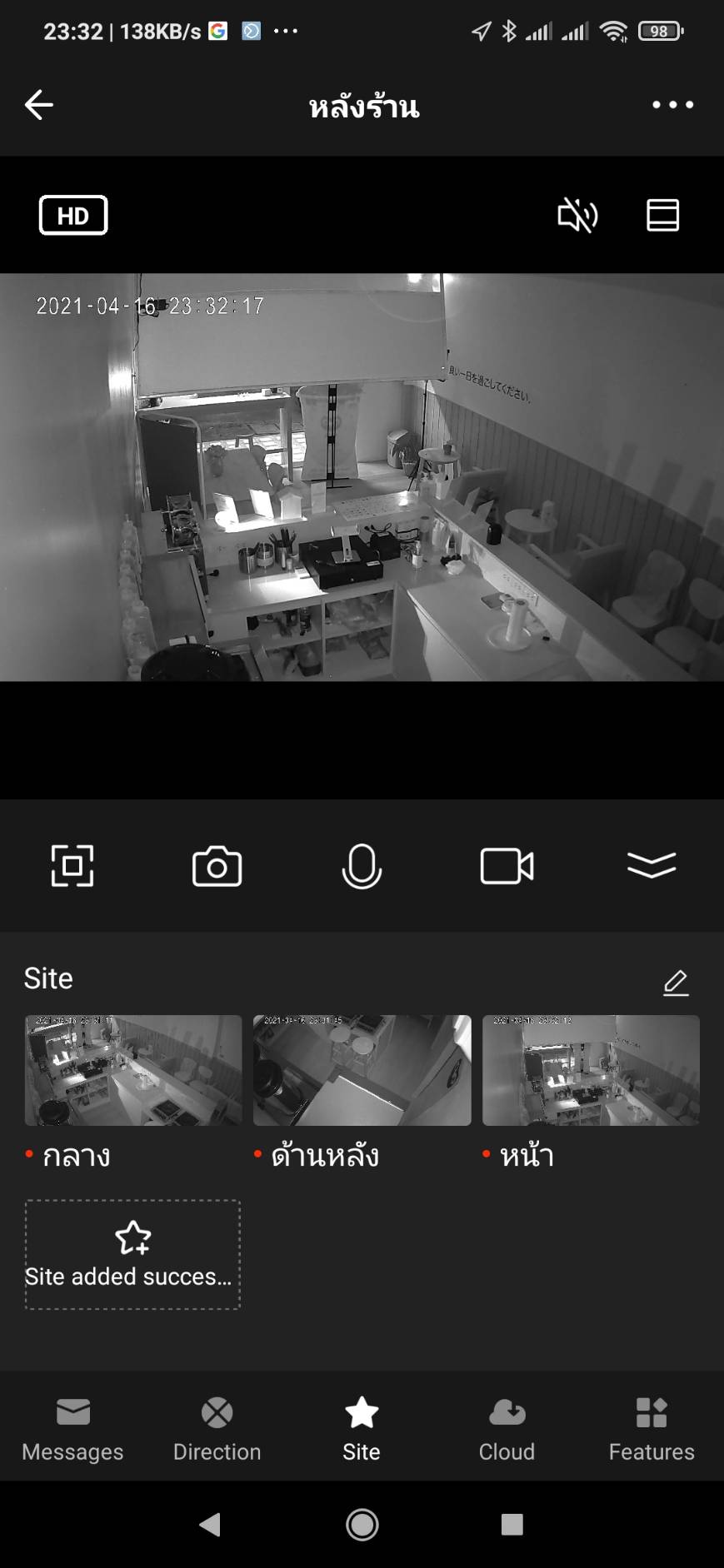
Task: Edit saved sites with pencil icon
Action: 676,983
